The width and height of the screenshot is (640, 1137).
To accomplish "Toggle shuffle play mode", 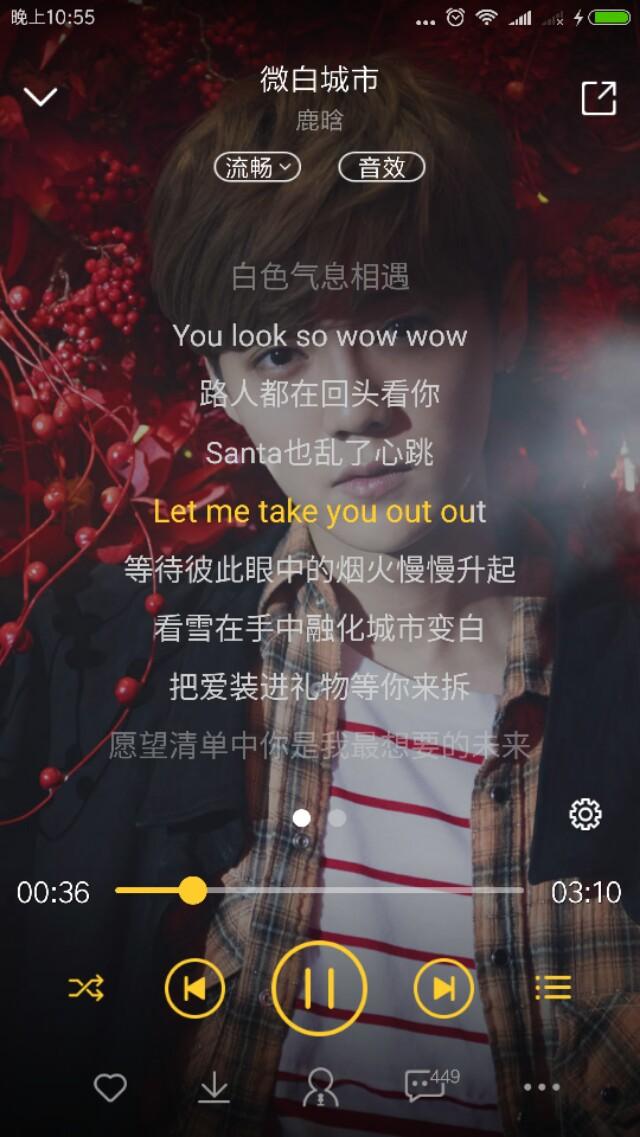I will [x=85, y=989].
